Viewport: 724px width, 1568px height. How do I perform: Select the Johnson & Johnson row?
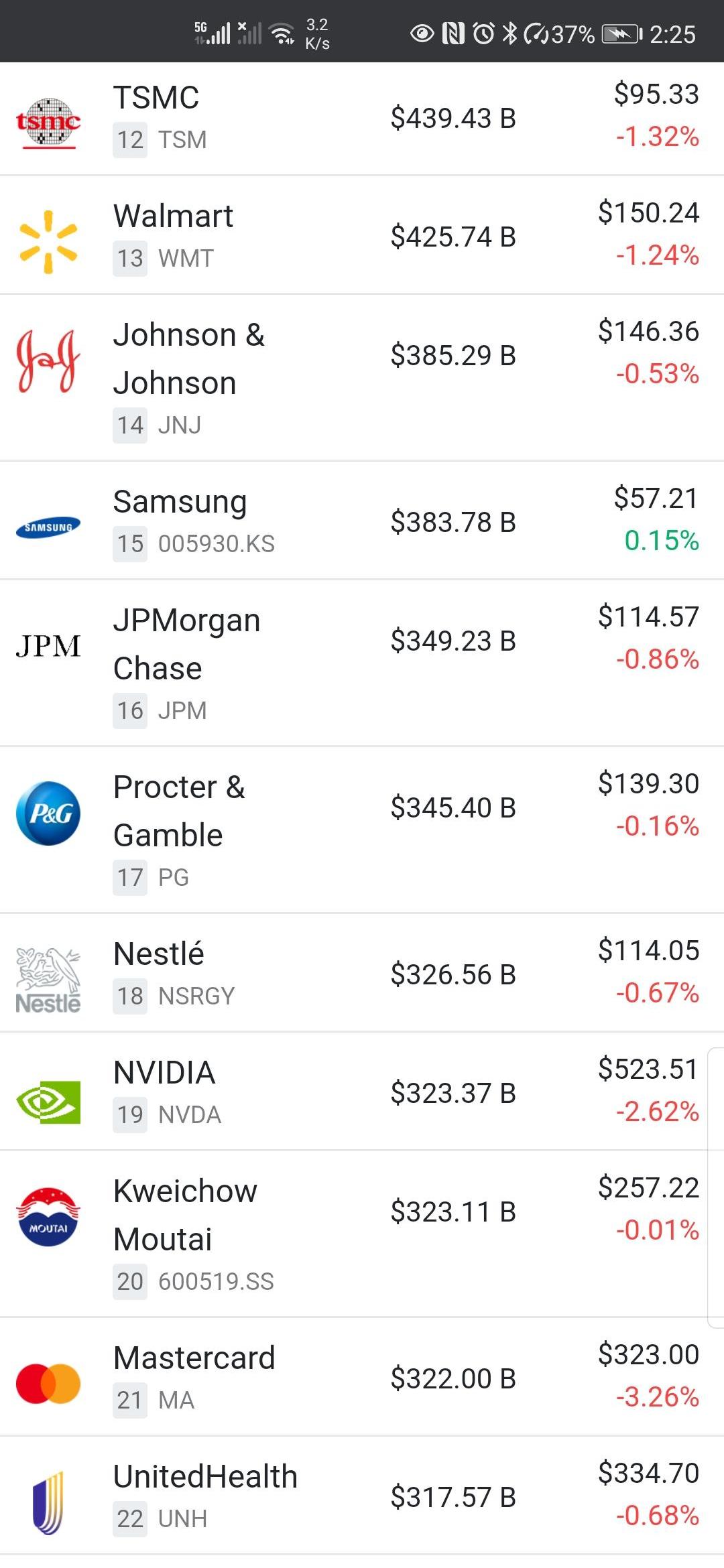point(362,377)
